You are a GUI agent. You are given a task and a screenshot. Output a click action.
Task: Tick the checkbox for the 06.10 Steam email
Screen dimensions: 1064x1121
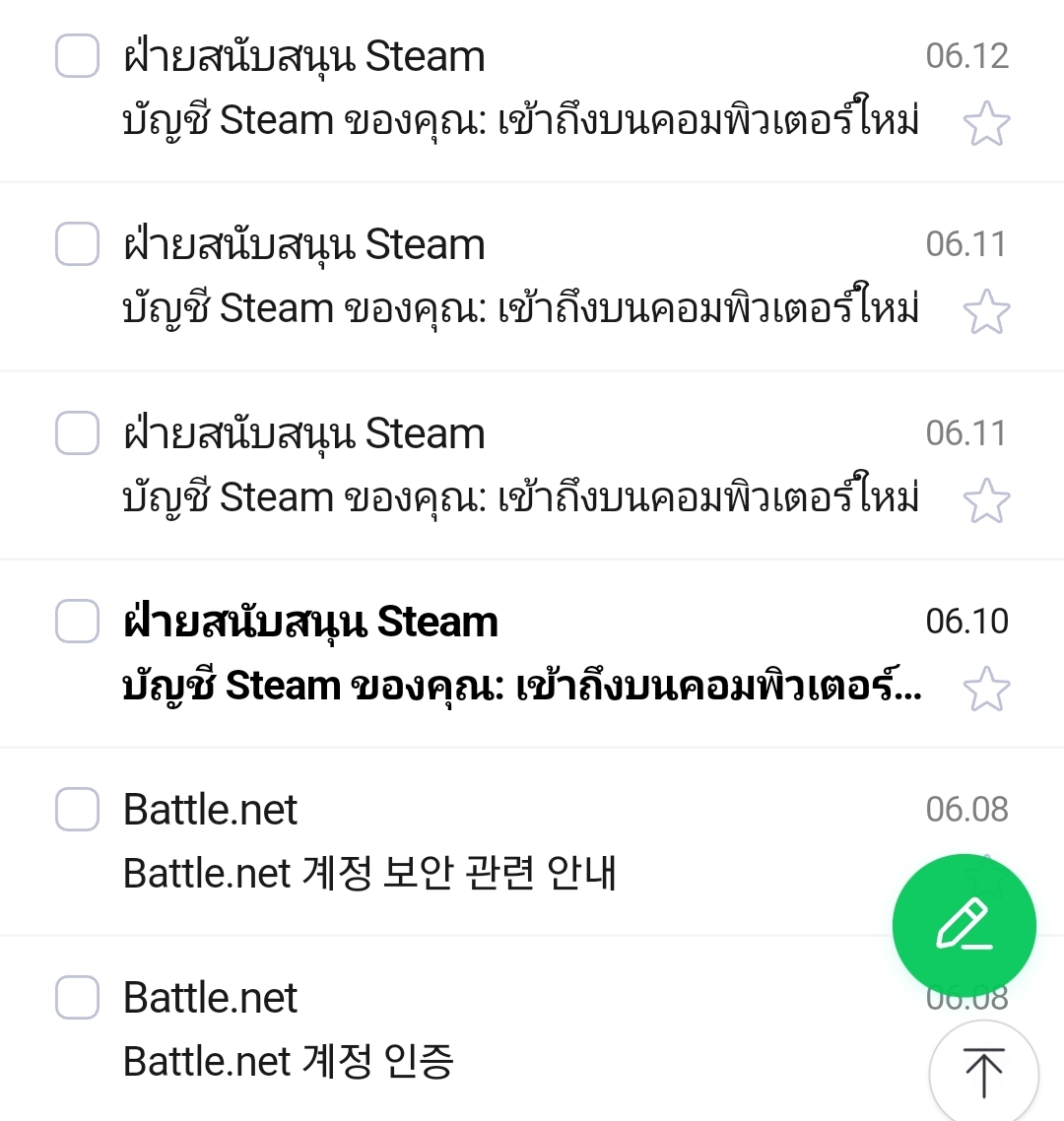[77, 621]
